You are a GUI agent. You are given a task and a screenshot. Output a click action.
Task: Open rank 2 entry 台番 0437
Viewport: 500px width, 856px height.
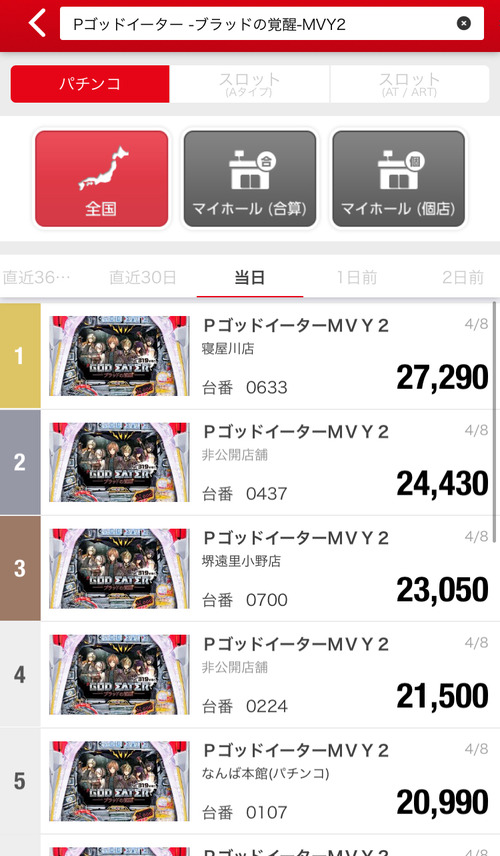coord(247,462)
